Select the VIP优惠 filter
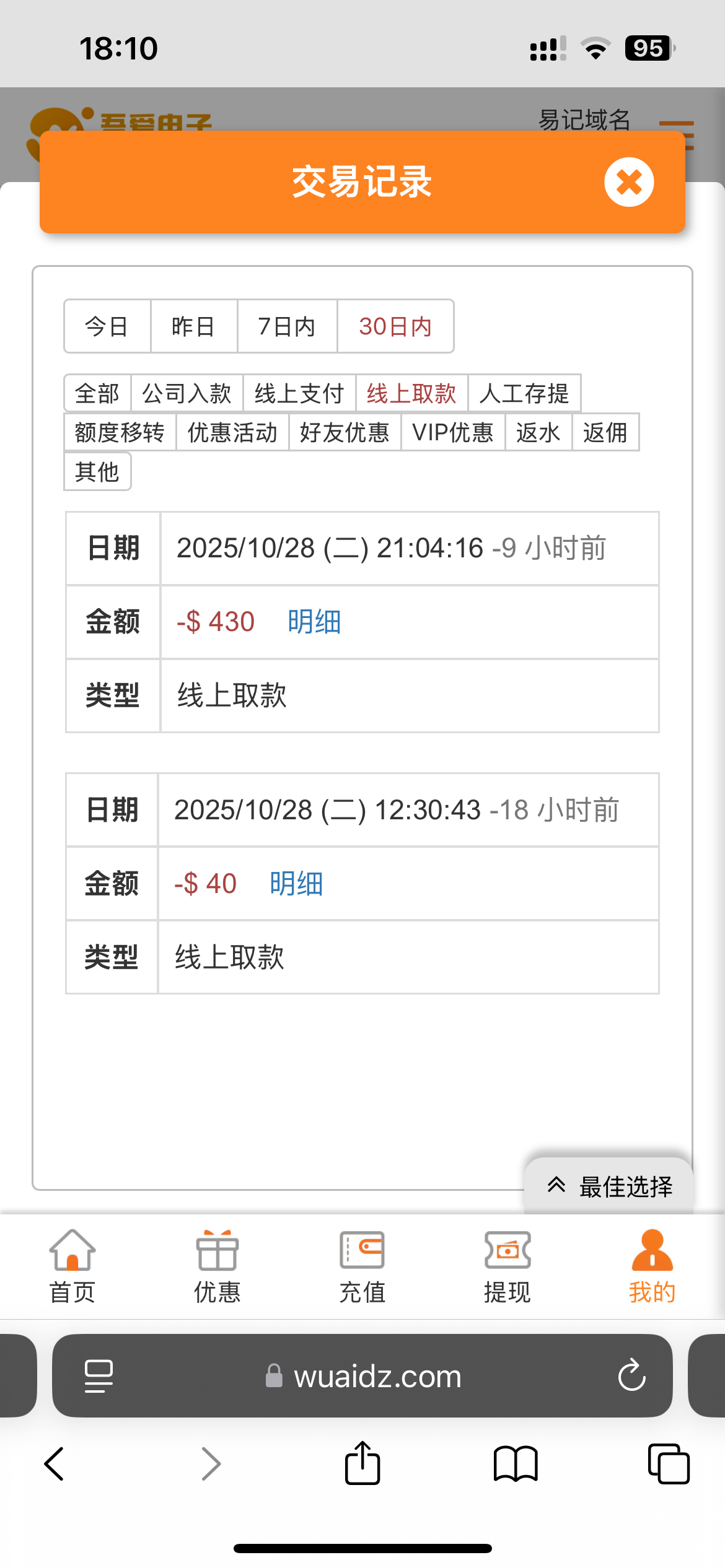Image resolution: width=725 pixels, height=1568 pixels. tap(453, 432)
